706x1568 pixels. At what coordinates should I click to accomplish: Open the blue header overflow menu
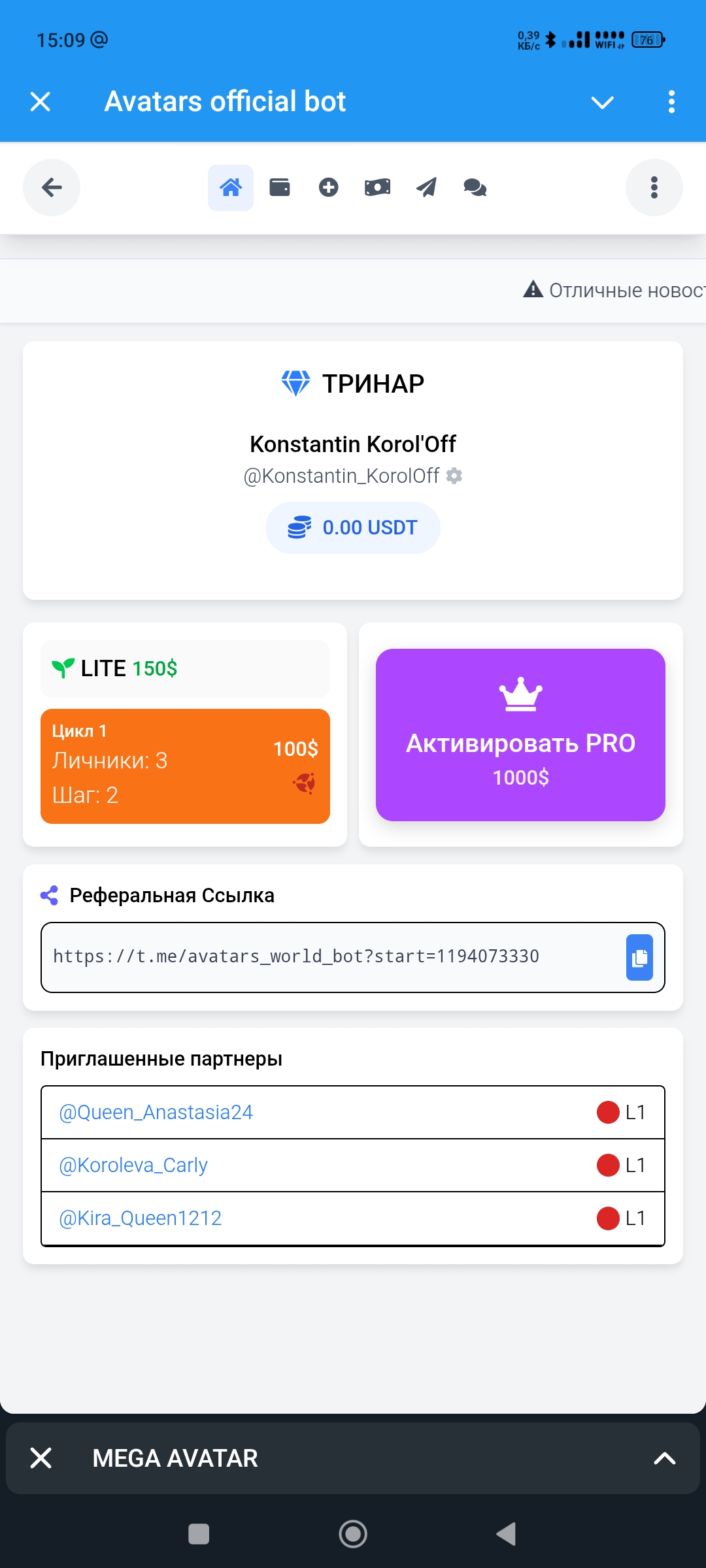point(671,102)
